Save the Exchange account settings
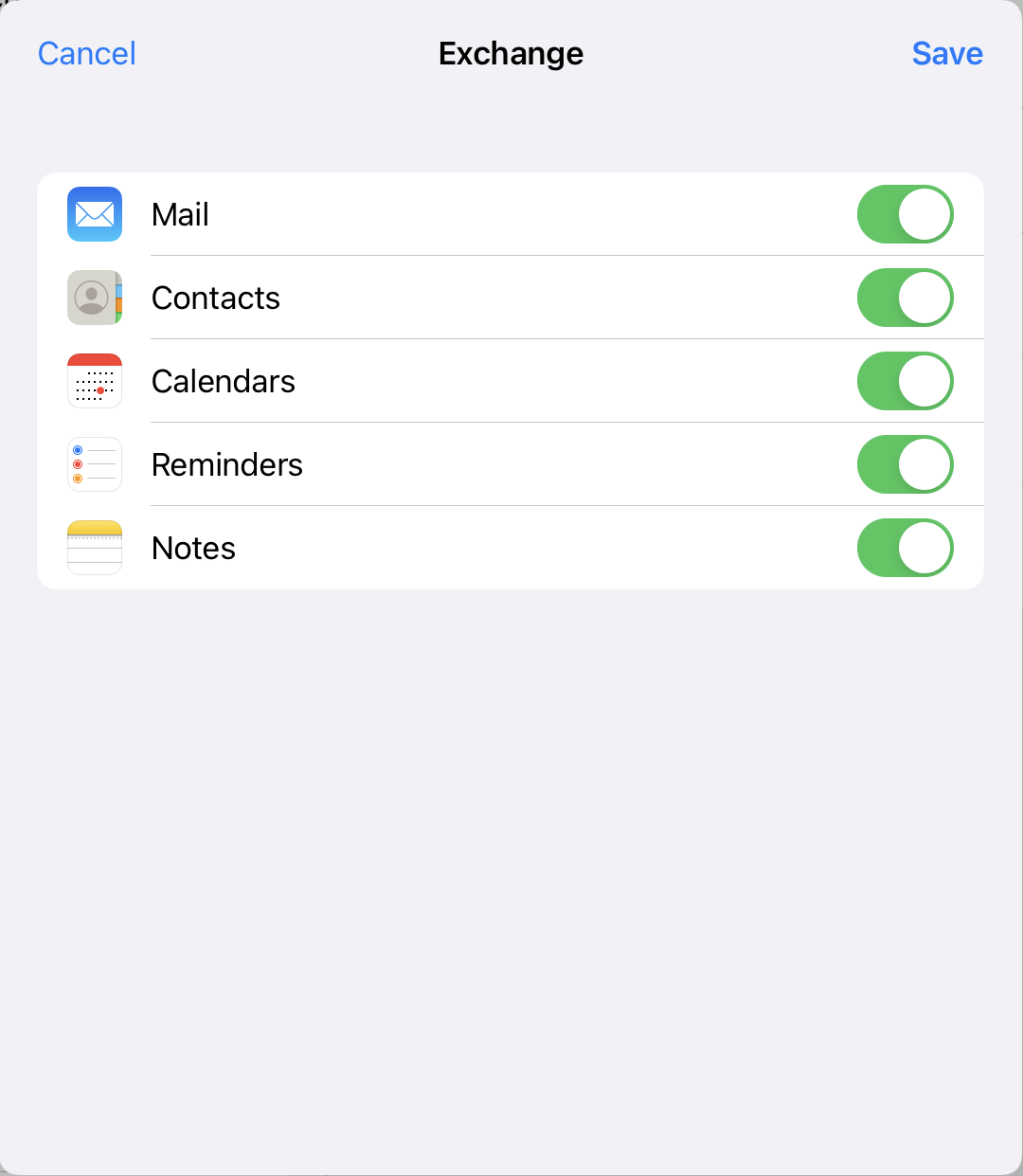This screenshot has width=1023, height=1176. pos(946,54)
